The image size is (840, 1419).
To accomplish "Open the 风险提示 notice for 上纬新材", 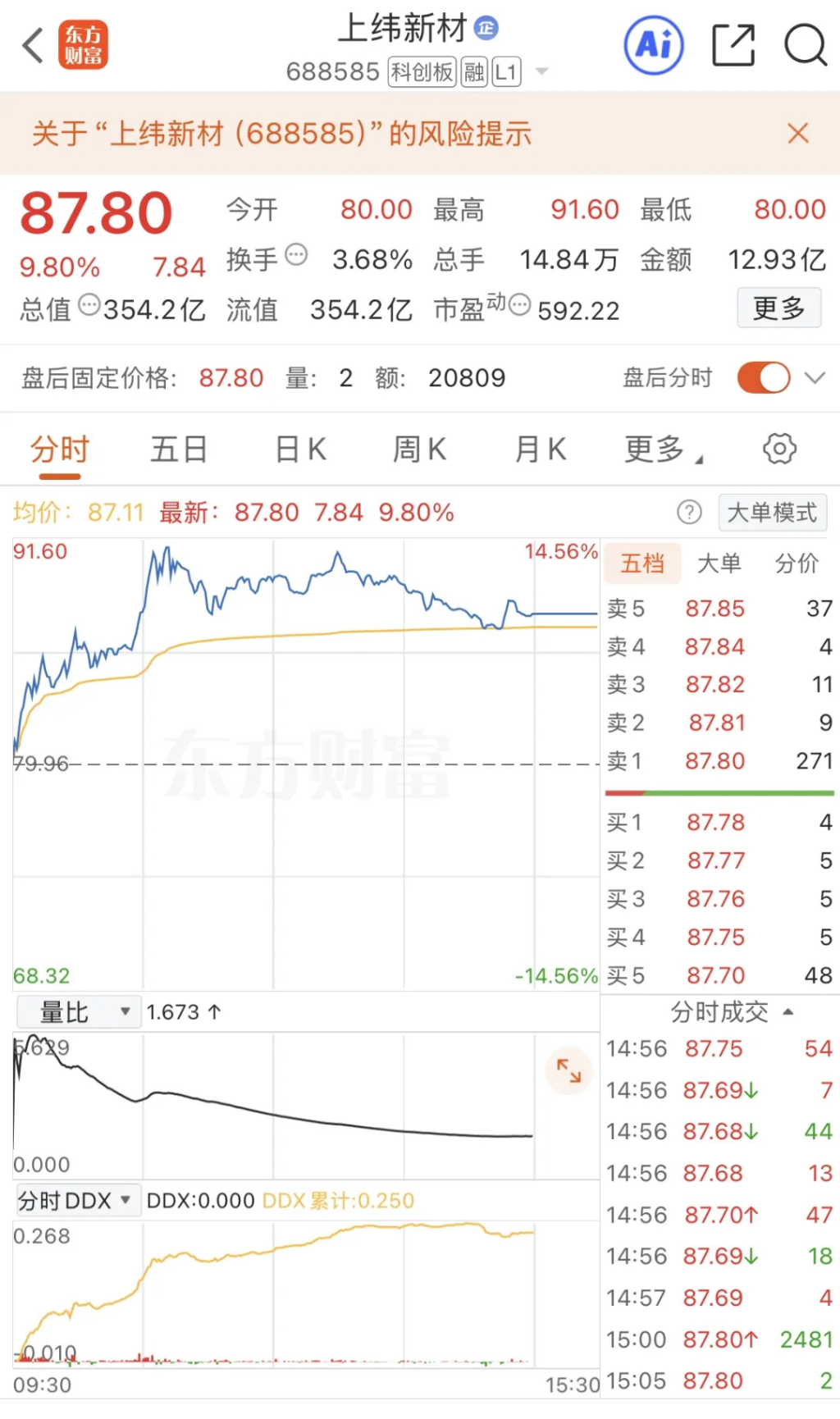I will tap(281, 134).
